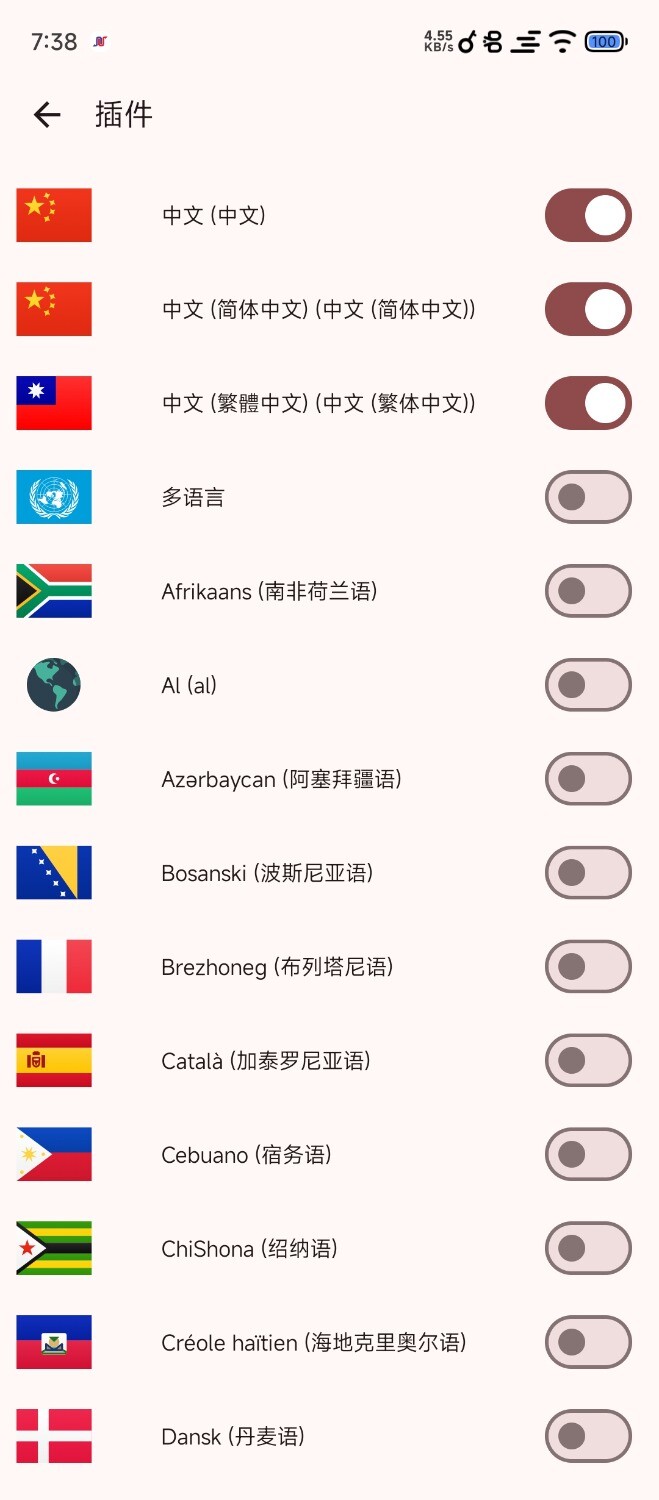Image resolution: width=659 pixels, height=1500 pixels.
Task: Enable the ChiShona (绍纳语) switch
Action: [588, 1249]
